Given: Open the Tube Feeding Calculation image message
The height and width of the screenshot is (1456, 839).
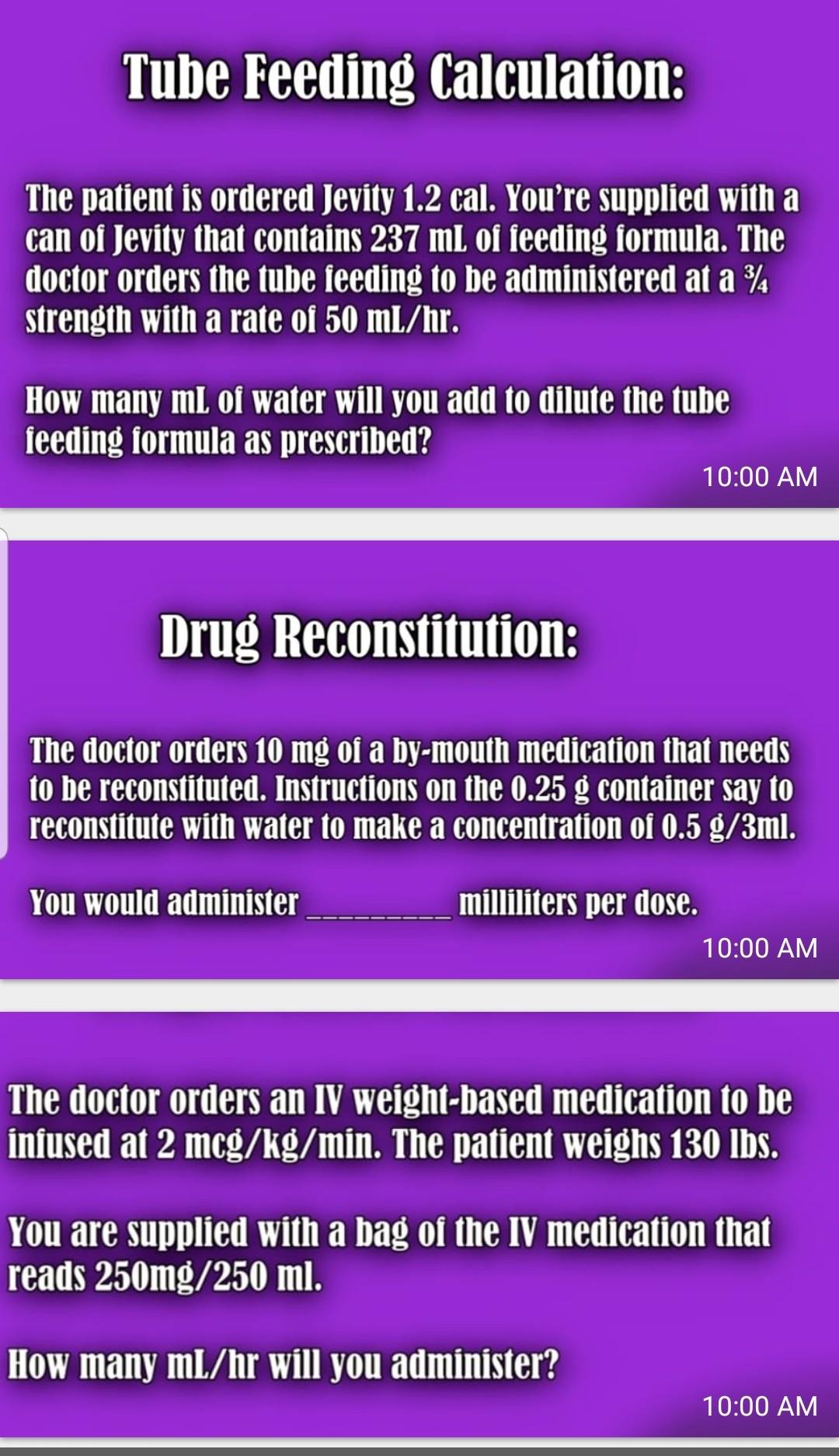Looking at the screenshot, I should 419,253.
